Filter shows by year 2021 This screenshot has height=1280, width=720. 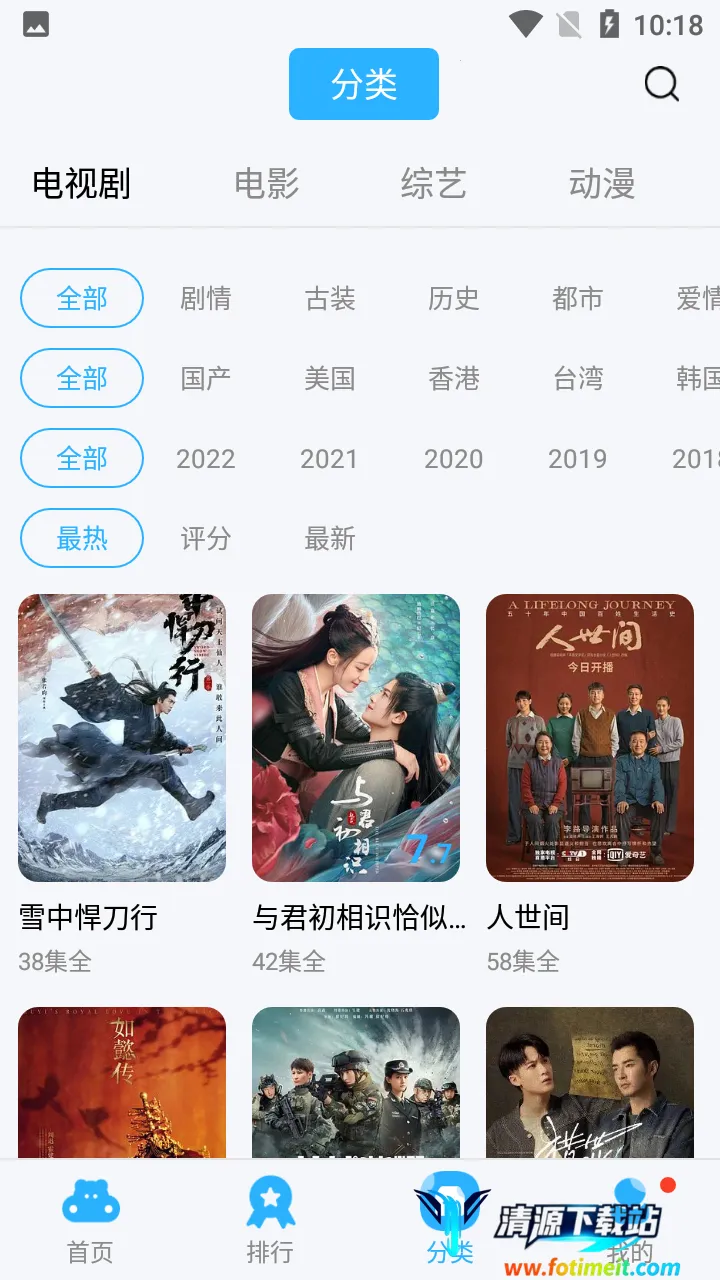[x=328, y=459]
